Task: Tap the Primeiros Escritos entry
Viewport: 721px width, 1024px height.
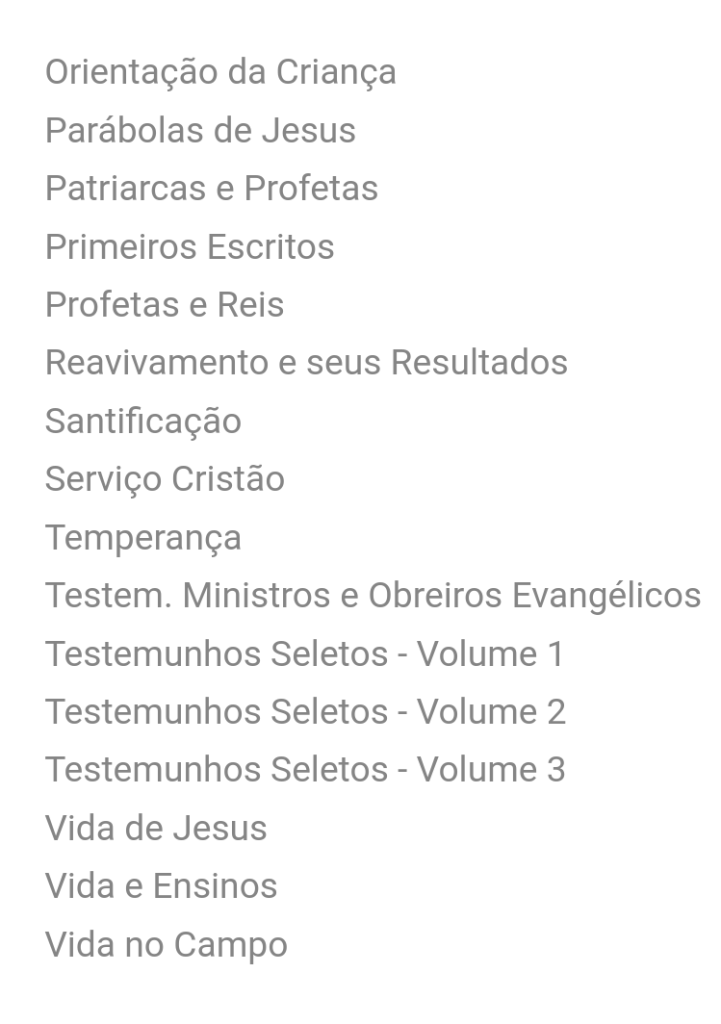Action: pos(190,247)
